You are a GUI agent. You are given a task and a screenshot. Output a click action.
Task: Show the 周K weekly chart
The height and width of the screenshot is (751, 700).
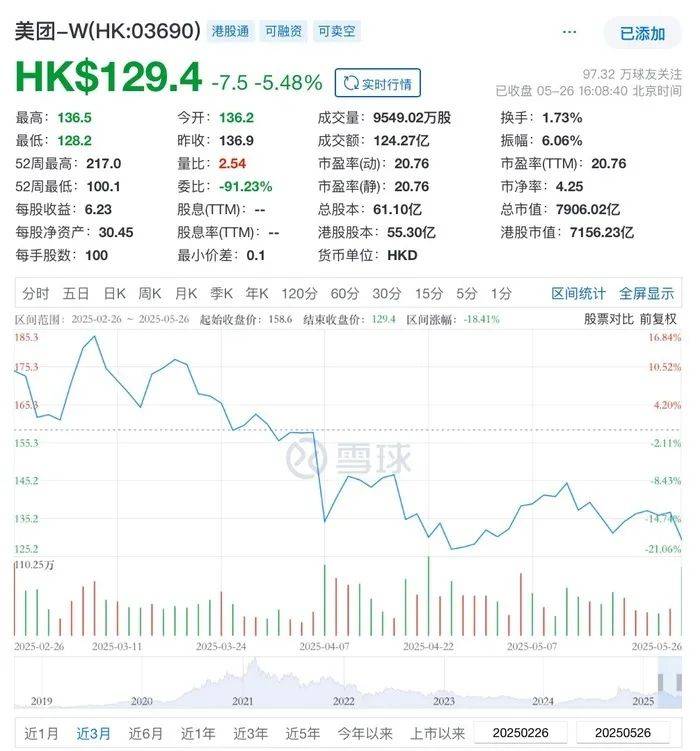[150, 293]
